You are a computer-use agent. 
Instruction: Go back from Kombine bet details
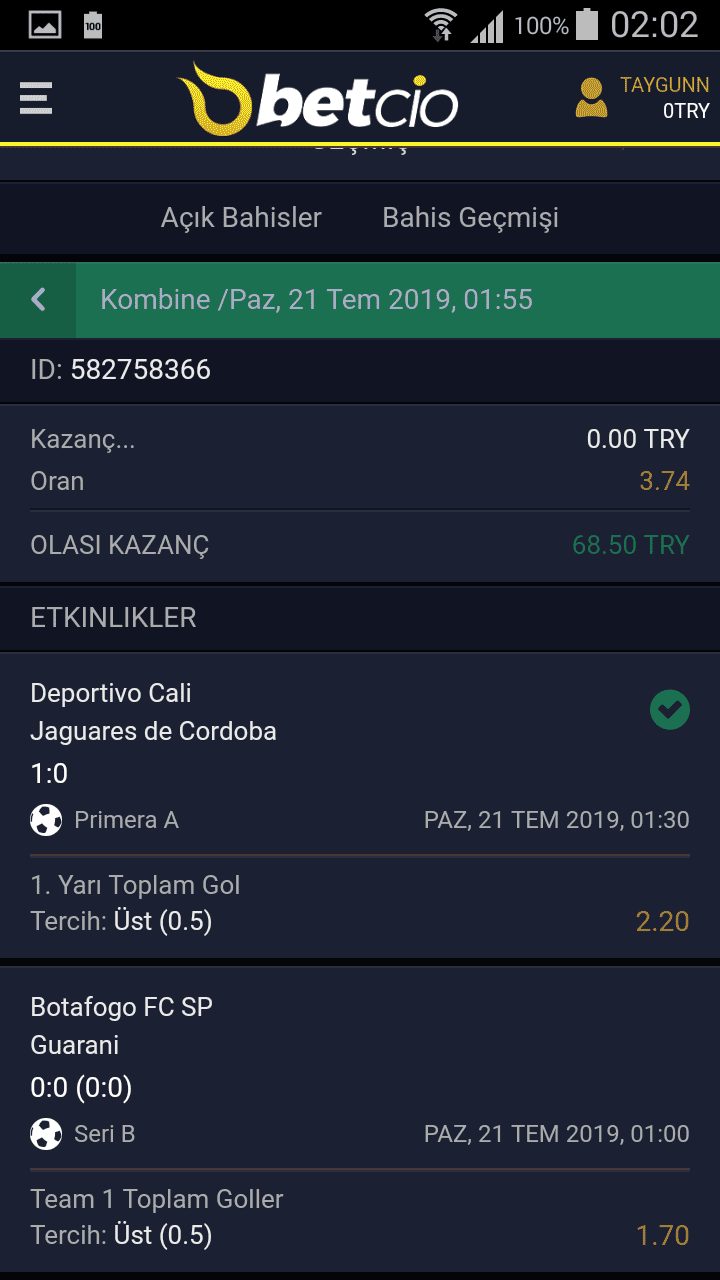(38, 299)
